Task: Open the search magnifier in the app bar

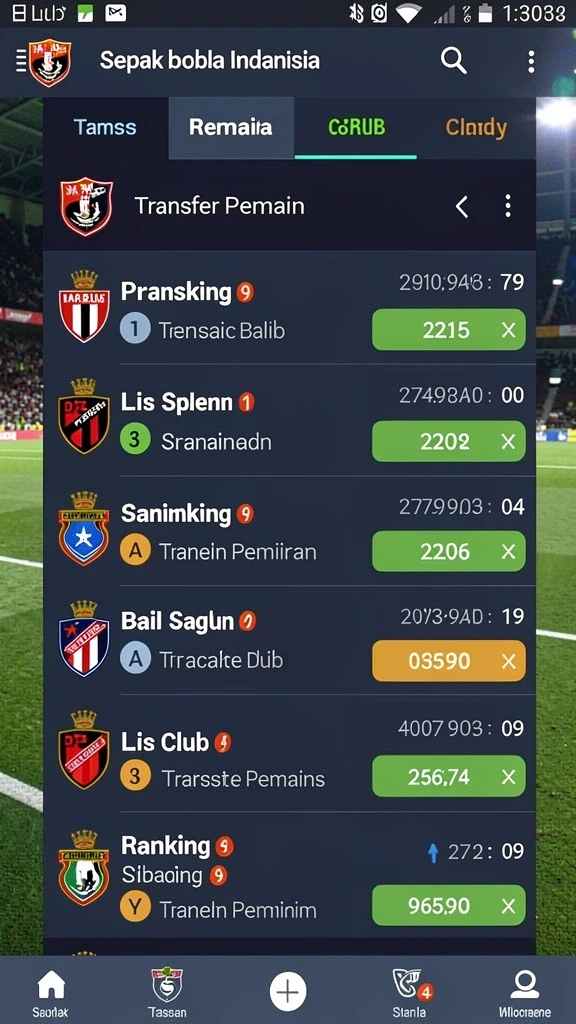Action: (453, 61)
